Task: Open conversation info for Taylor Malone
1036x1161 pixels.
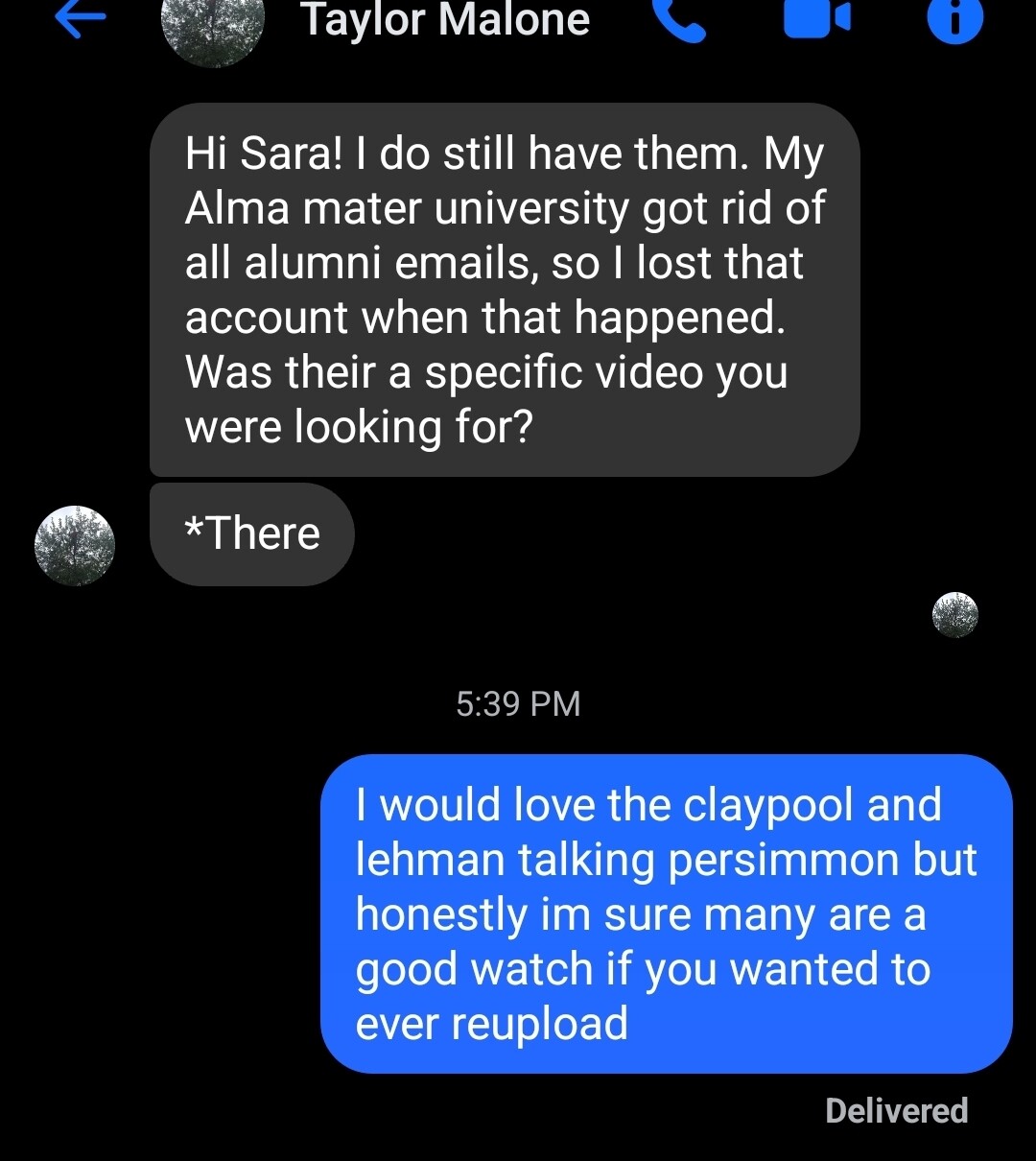Action: pyautogui.click(x=955, y=19)
